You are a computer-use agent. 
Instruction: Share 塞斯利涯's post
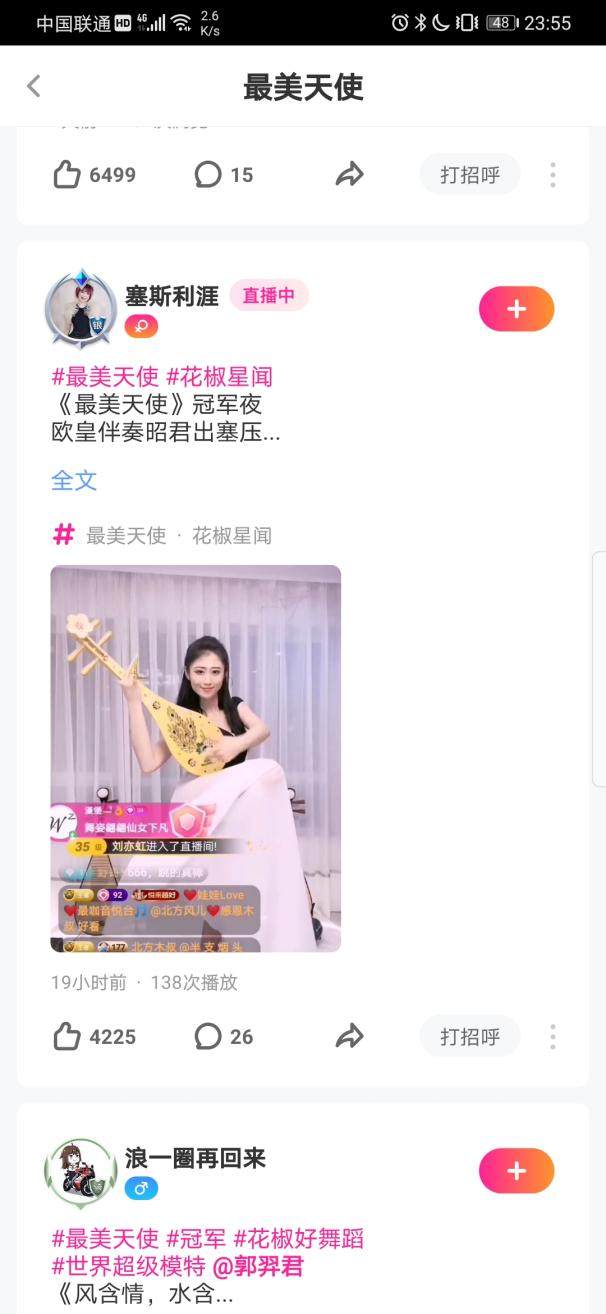(x=349, y=1037)
